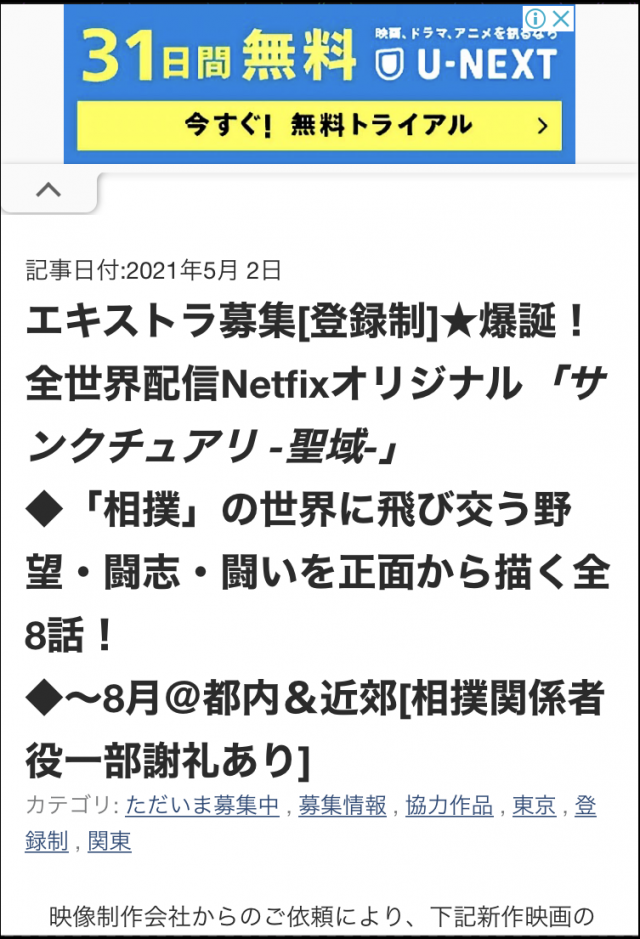Open the ad info icon

pos(537,18)
